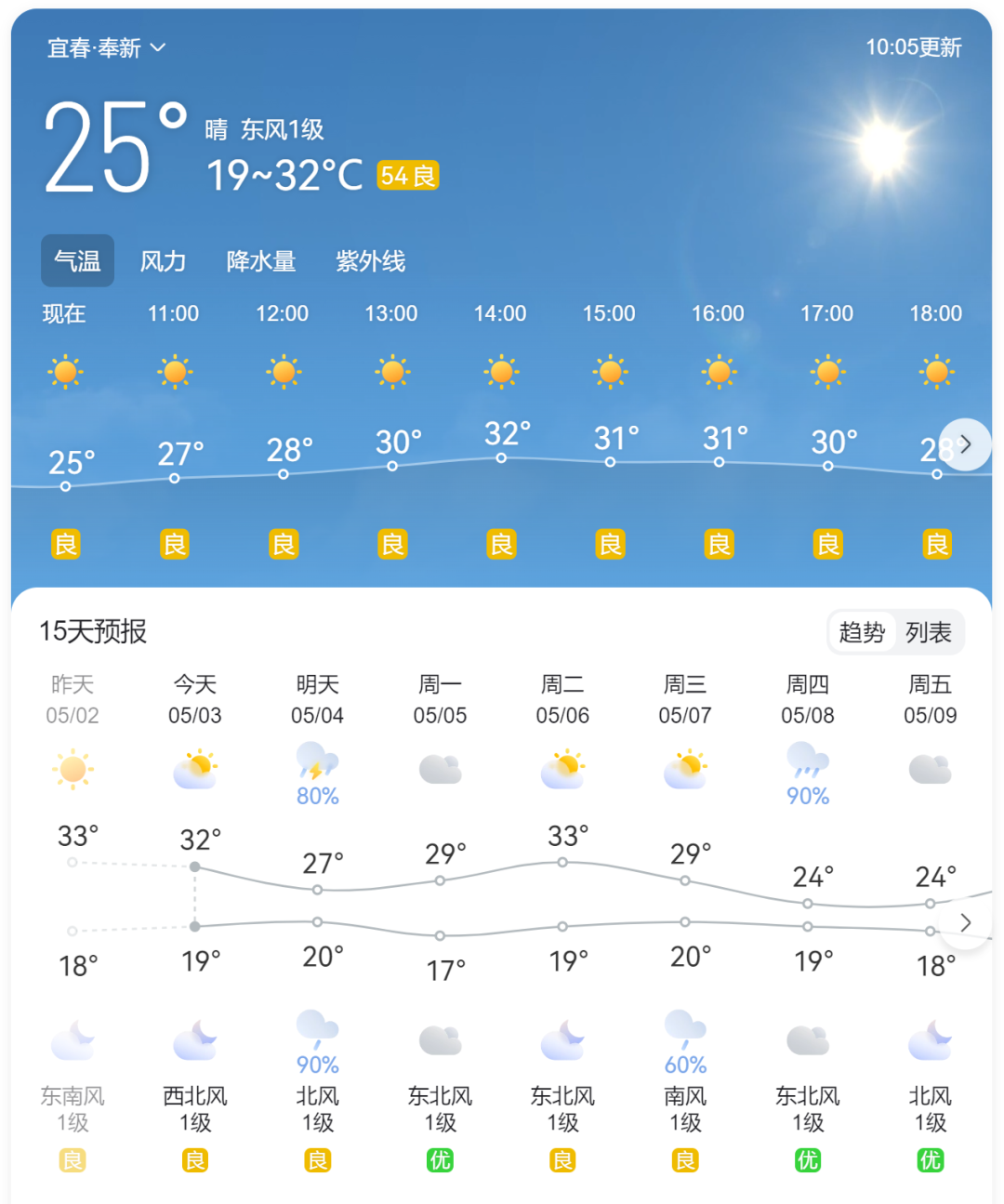Select the 气温 tab

(x=77, y=261)
